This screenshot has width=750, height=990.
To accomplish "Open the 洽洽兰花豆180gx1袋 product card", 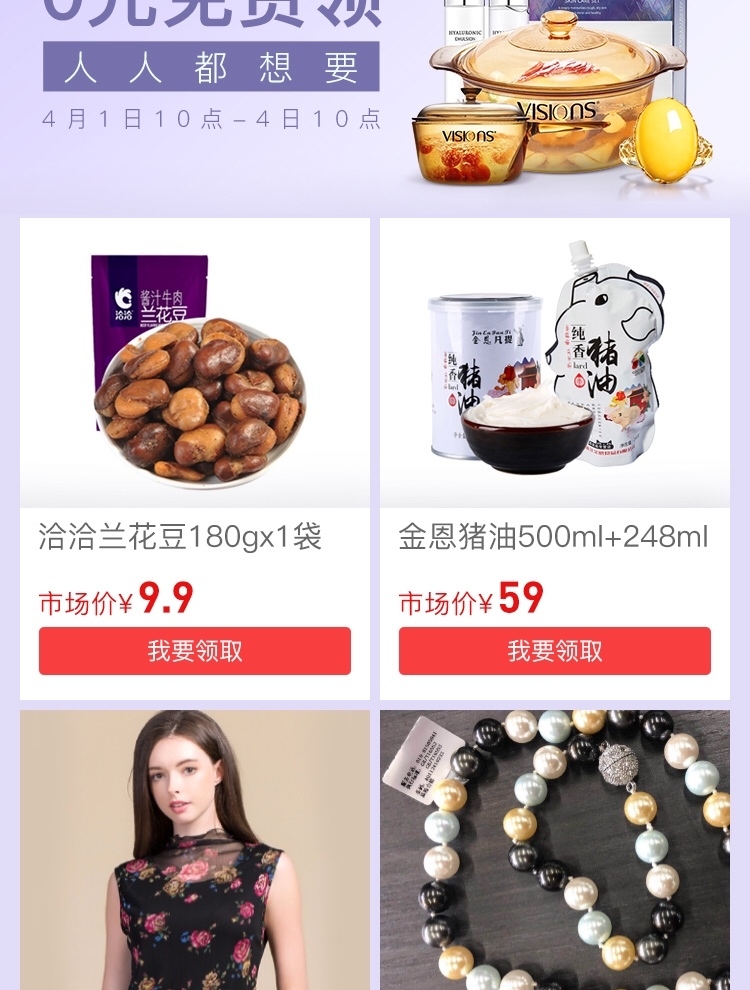I will click(195, 380).
